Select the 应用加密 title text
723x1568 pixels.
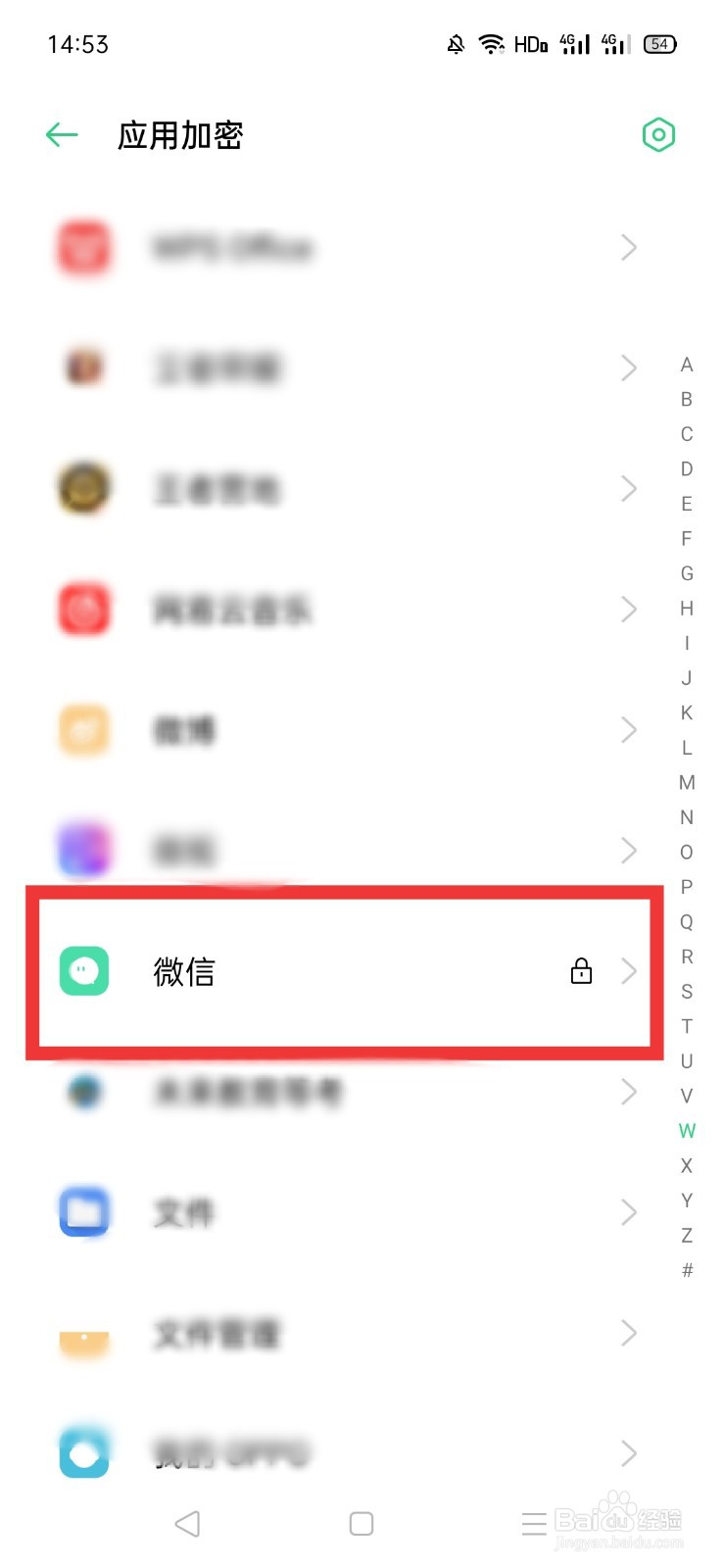pyautogui.click(x=179, y=135)
